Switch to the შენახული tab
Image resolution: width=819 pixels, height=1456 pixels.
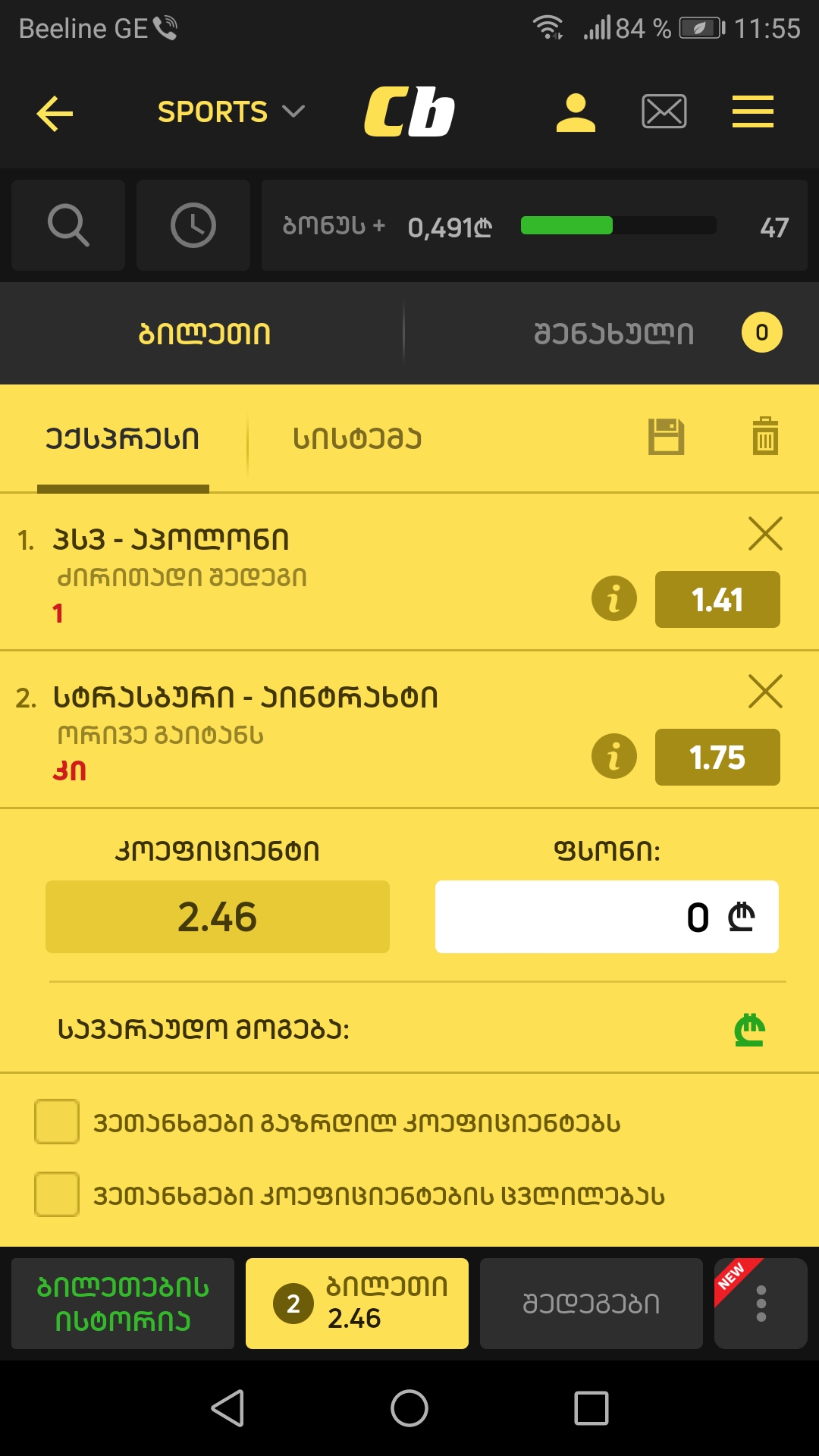click(x=614, y=331)
